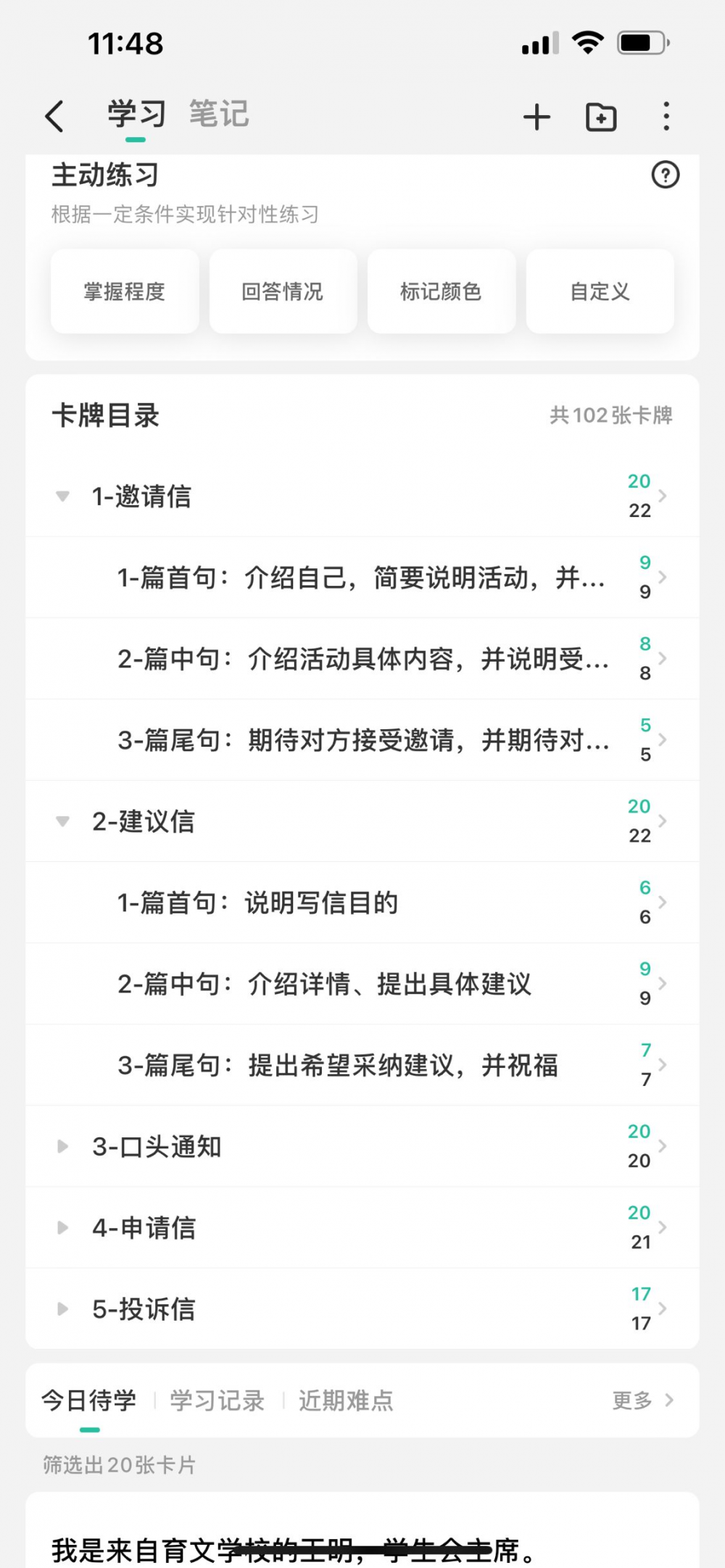725x1568 pixels.
Task: Open the 1-篇首句：说明写信目的 deck
Action: pyautogui.click(x=362, y=903)
